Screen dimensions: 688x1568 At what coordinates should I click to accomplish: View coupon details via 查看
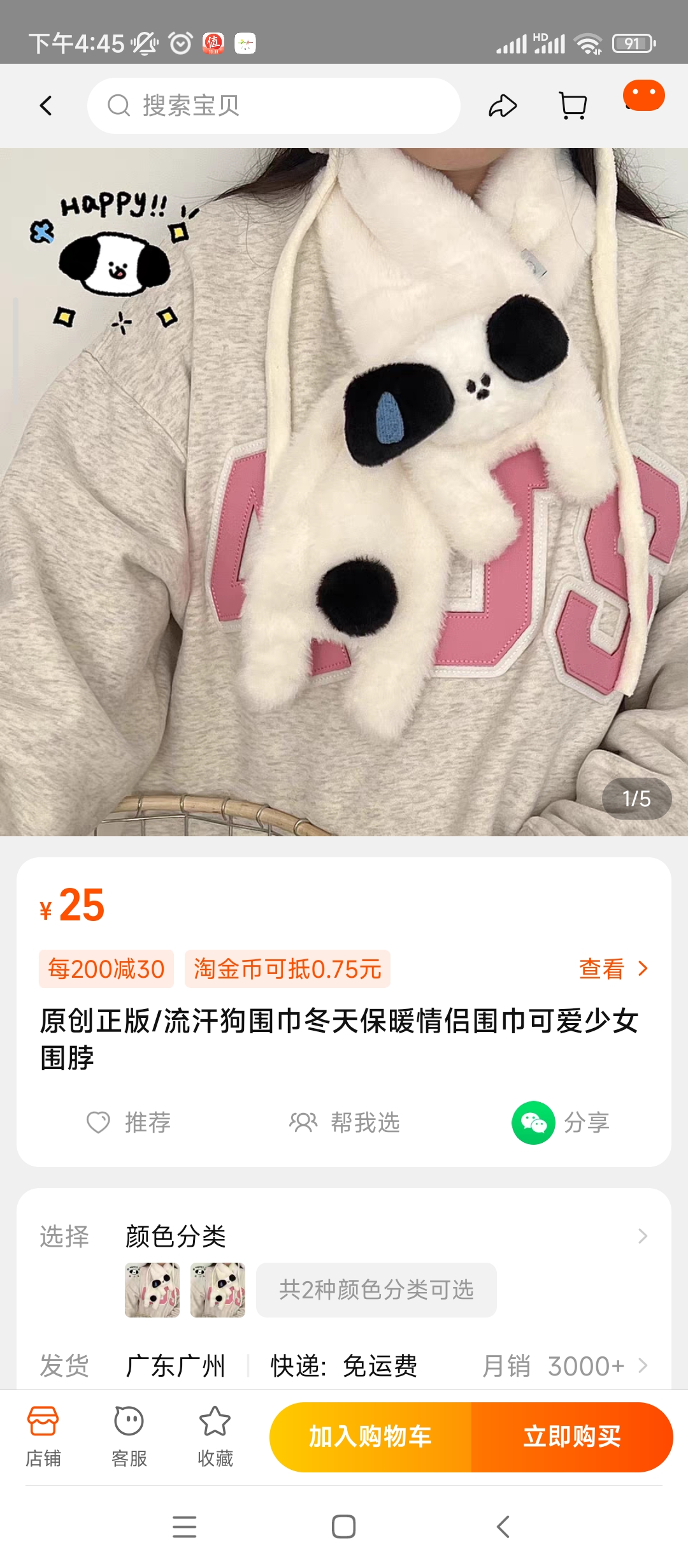[613, 969]
